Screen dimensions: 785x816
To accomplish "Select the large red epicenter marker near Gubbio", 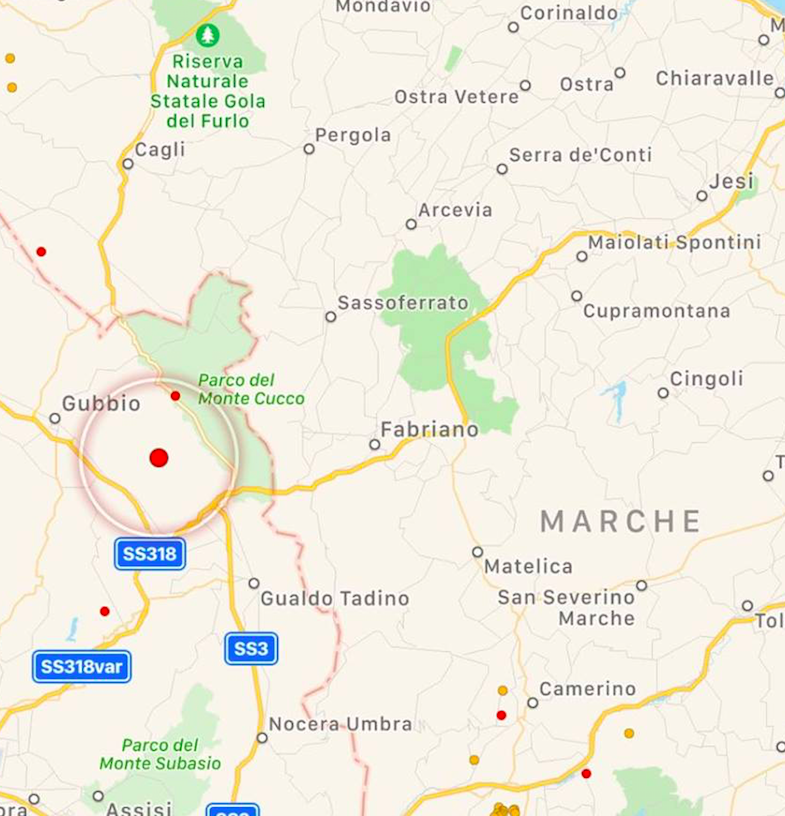I will click(158, 458).
